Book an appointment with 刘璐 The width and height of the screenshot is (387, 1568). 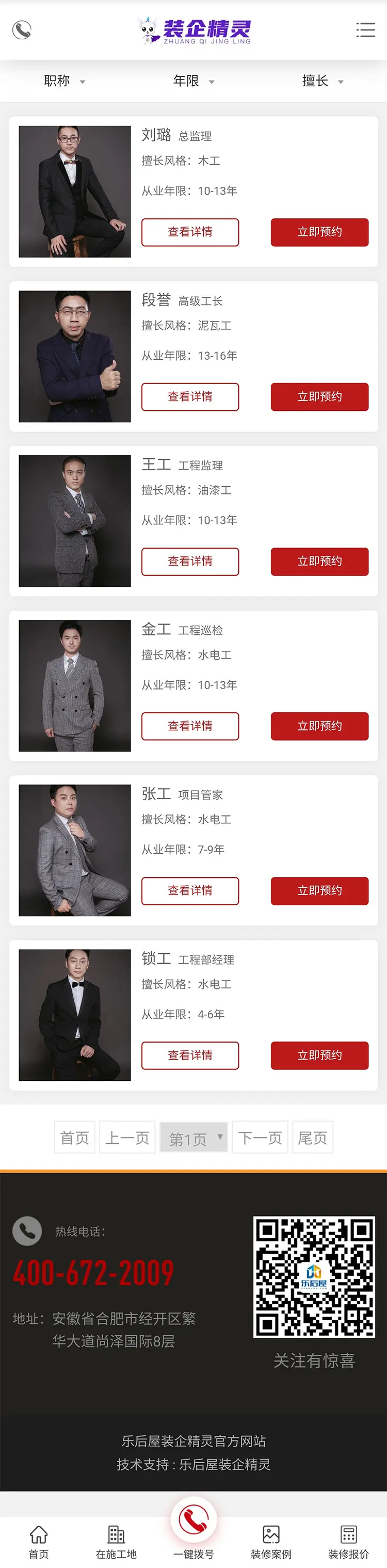click(319, 232)
